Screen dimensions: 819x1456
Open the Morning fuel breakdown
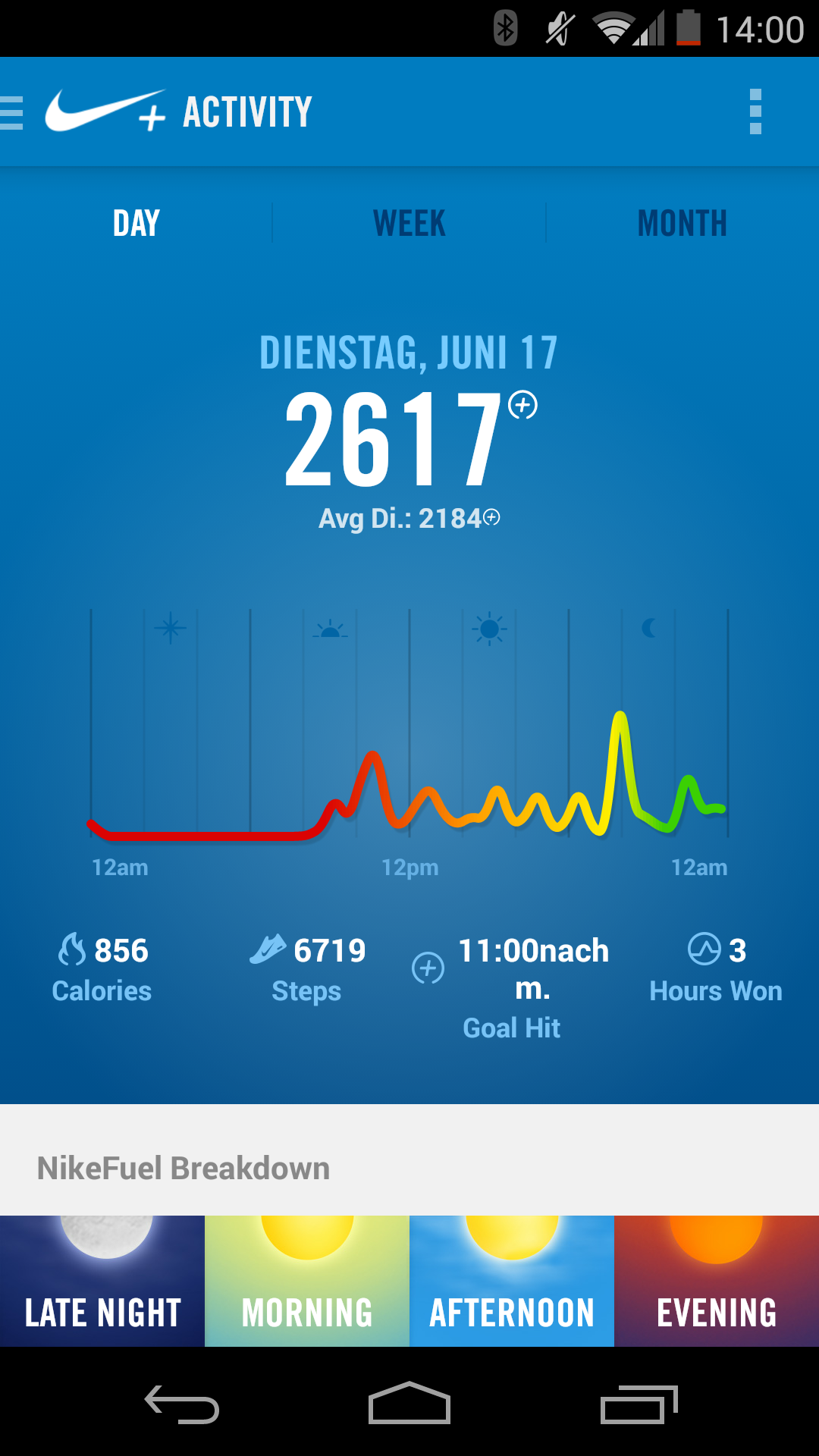[307, 1281]
